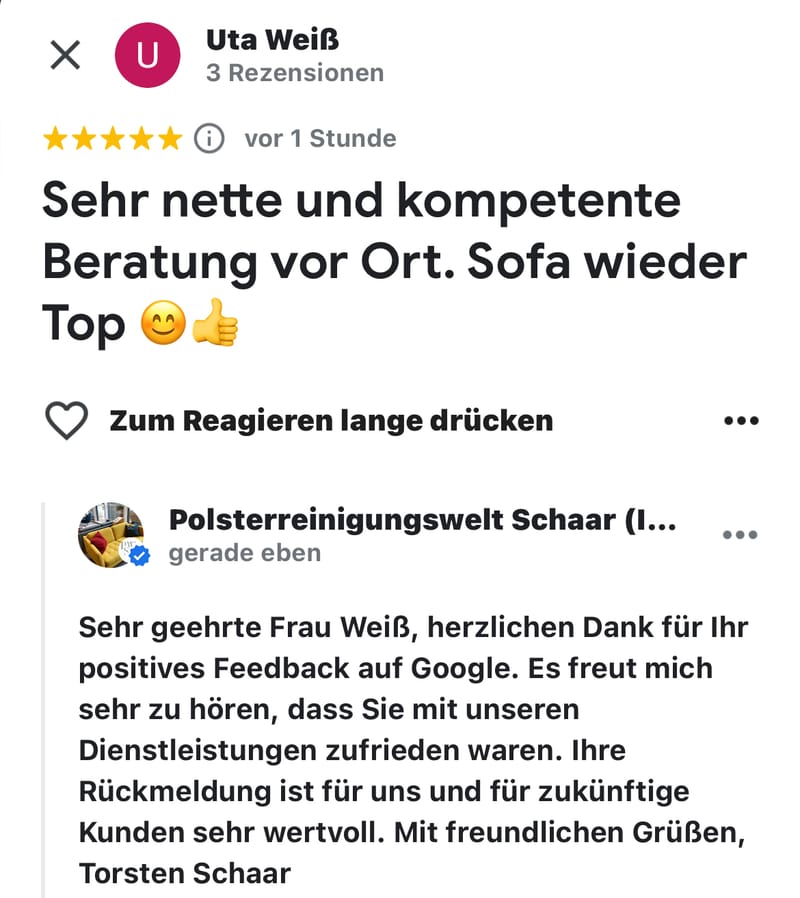800x898 pixels.
Task: Open the info icon beside the star rating
Action: point(207,139)
